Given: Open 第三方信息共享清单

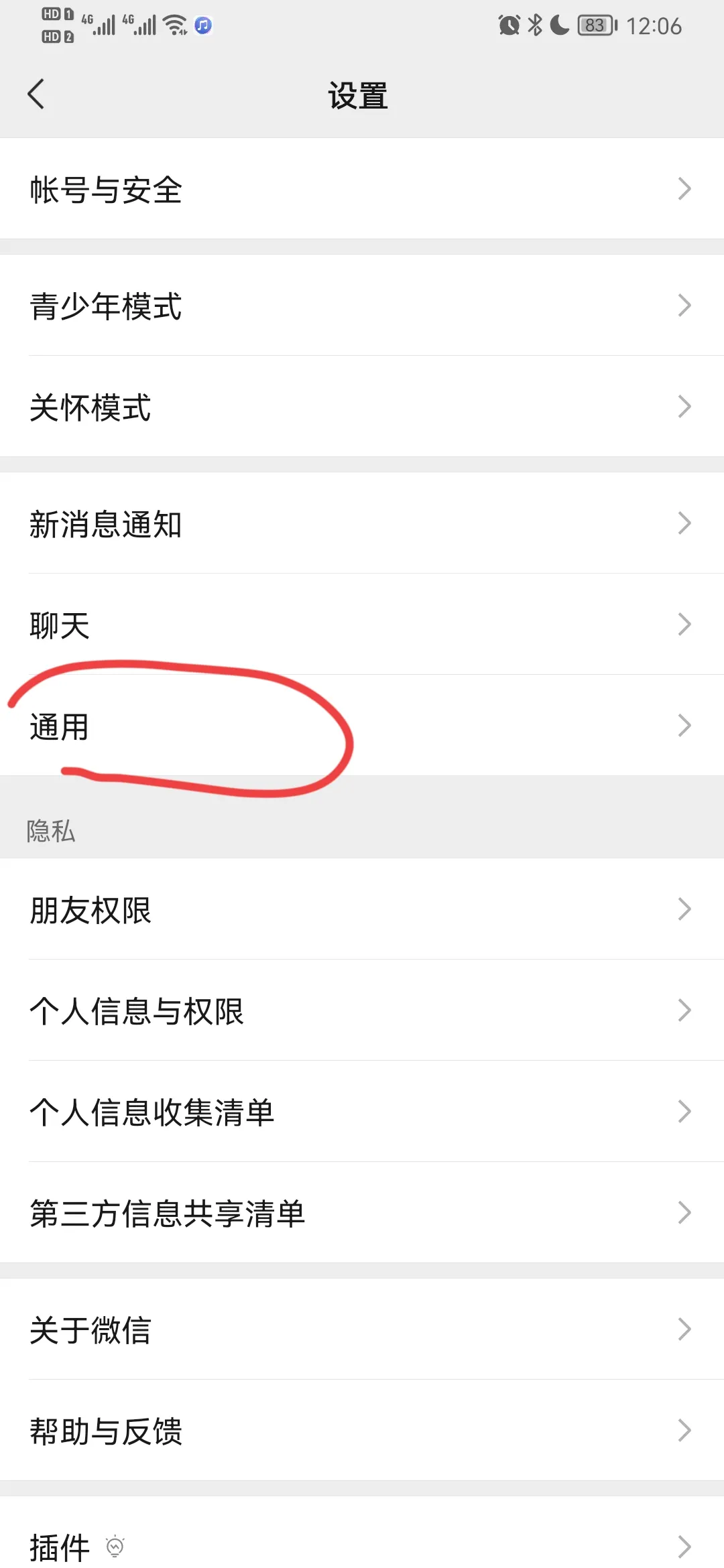Looking at the screenshot, I should (362, 1213).
